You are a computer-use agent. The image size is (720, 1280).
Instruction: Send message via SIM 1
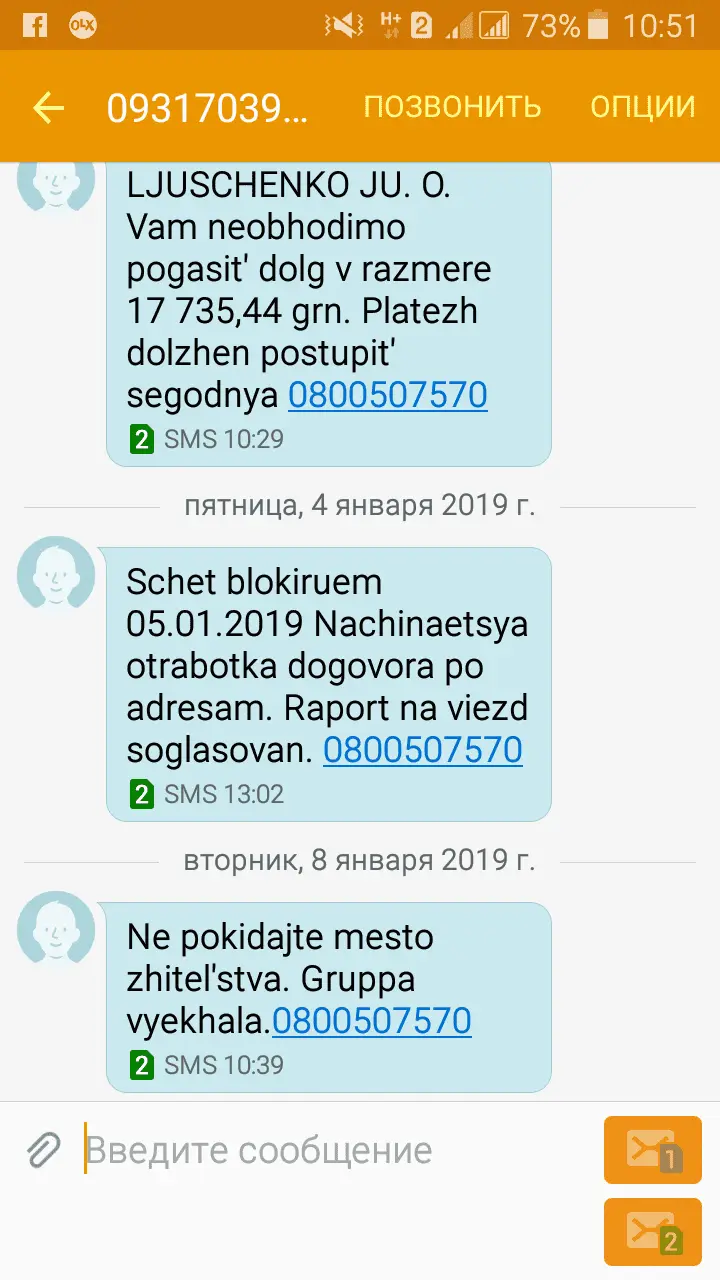[652, 1150]
